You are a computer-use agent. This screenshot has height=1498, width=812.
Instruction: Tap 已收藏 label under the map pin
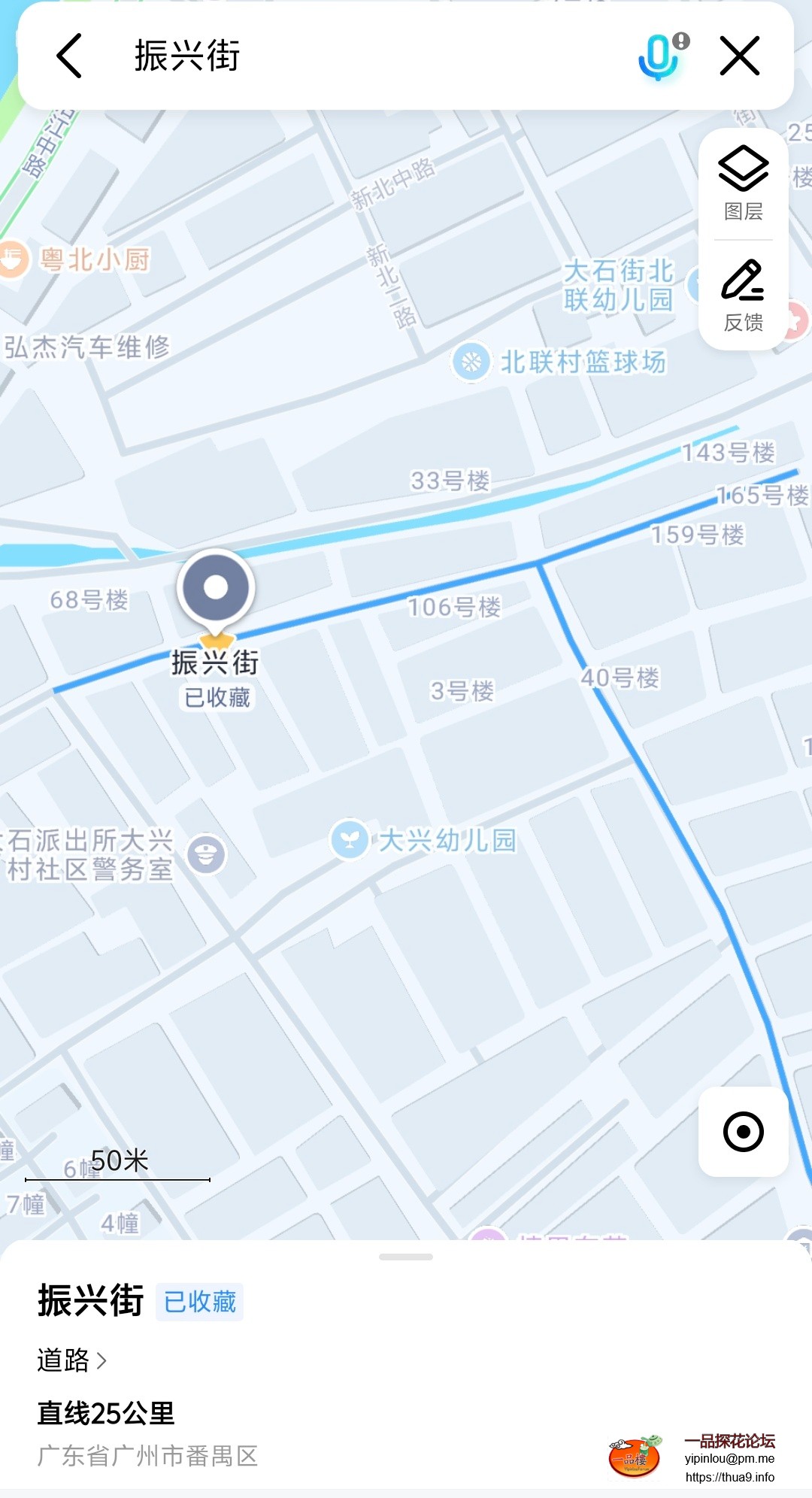[217, 698]
